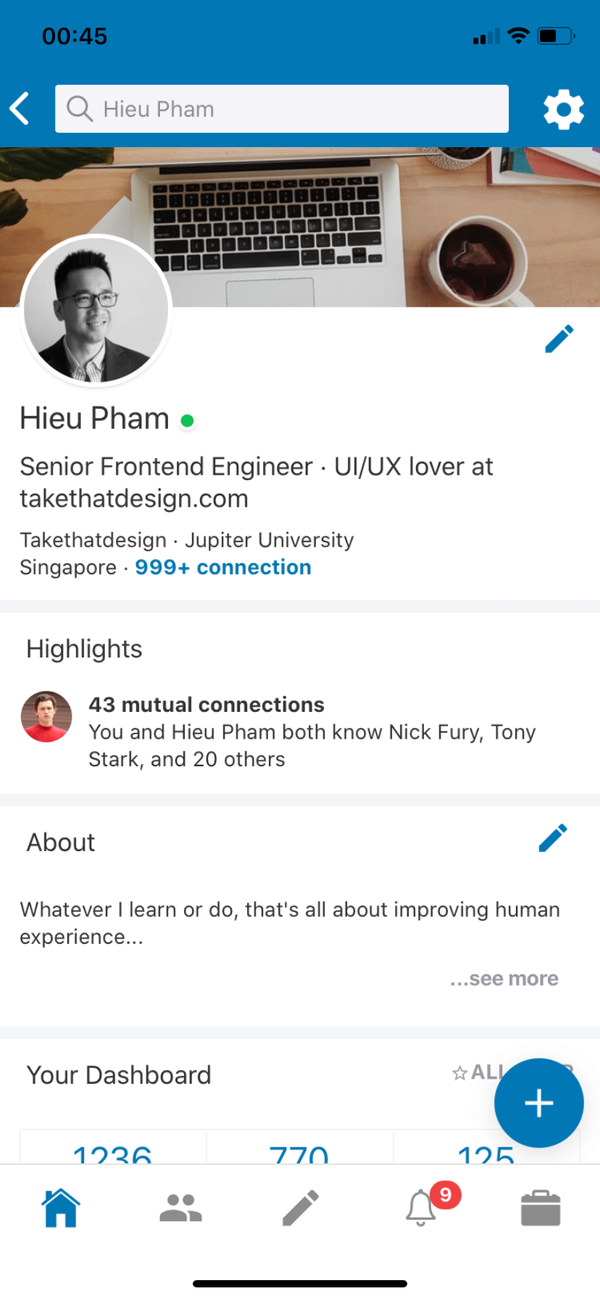Switch to the My Network tab
This screenshot has height=1299, width=600.
pos(181,1209)
